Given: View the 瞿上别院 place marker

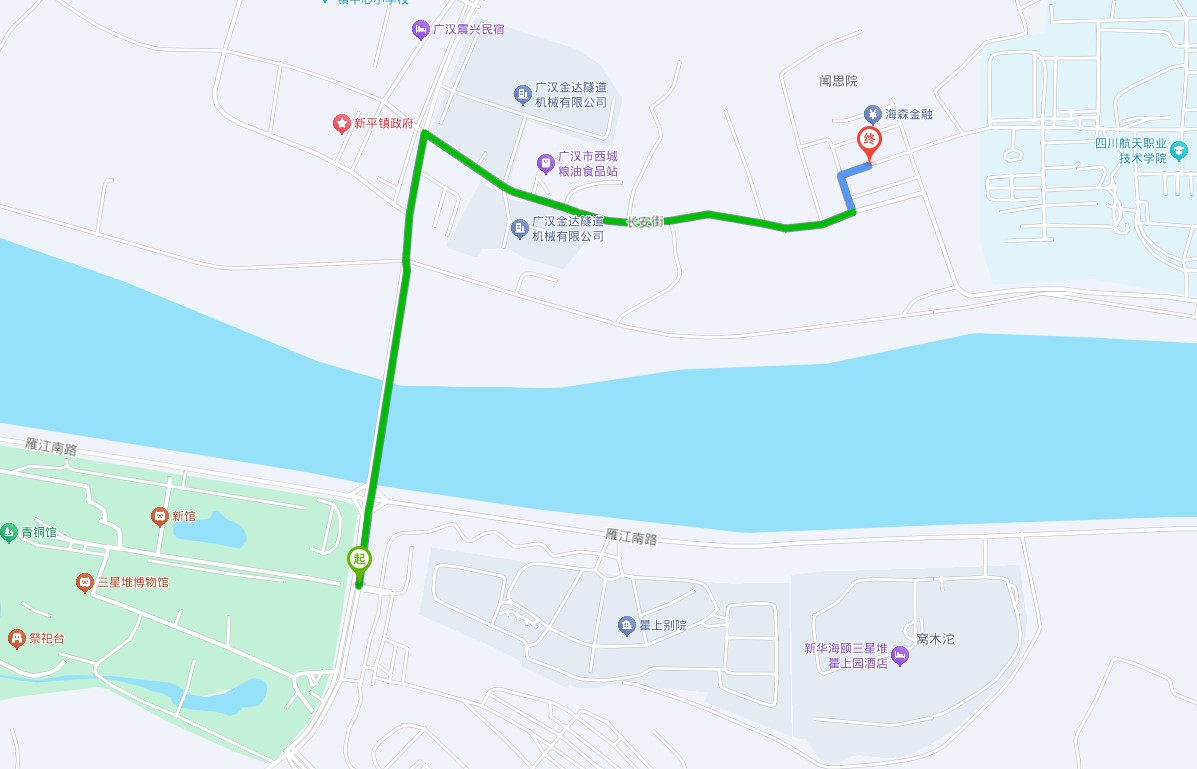Looking at the screenshot, I should click(x=627, y=626).
